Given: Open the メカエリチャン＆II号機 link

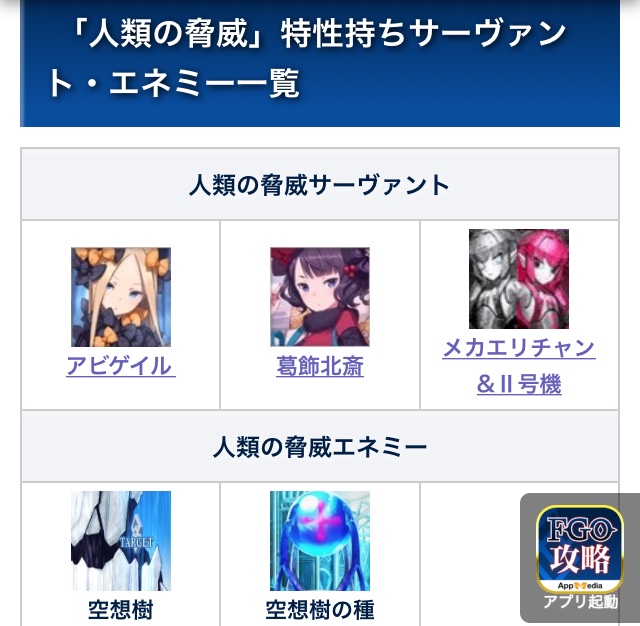Looking at the screenshot, I should point(519,365).
